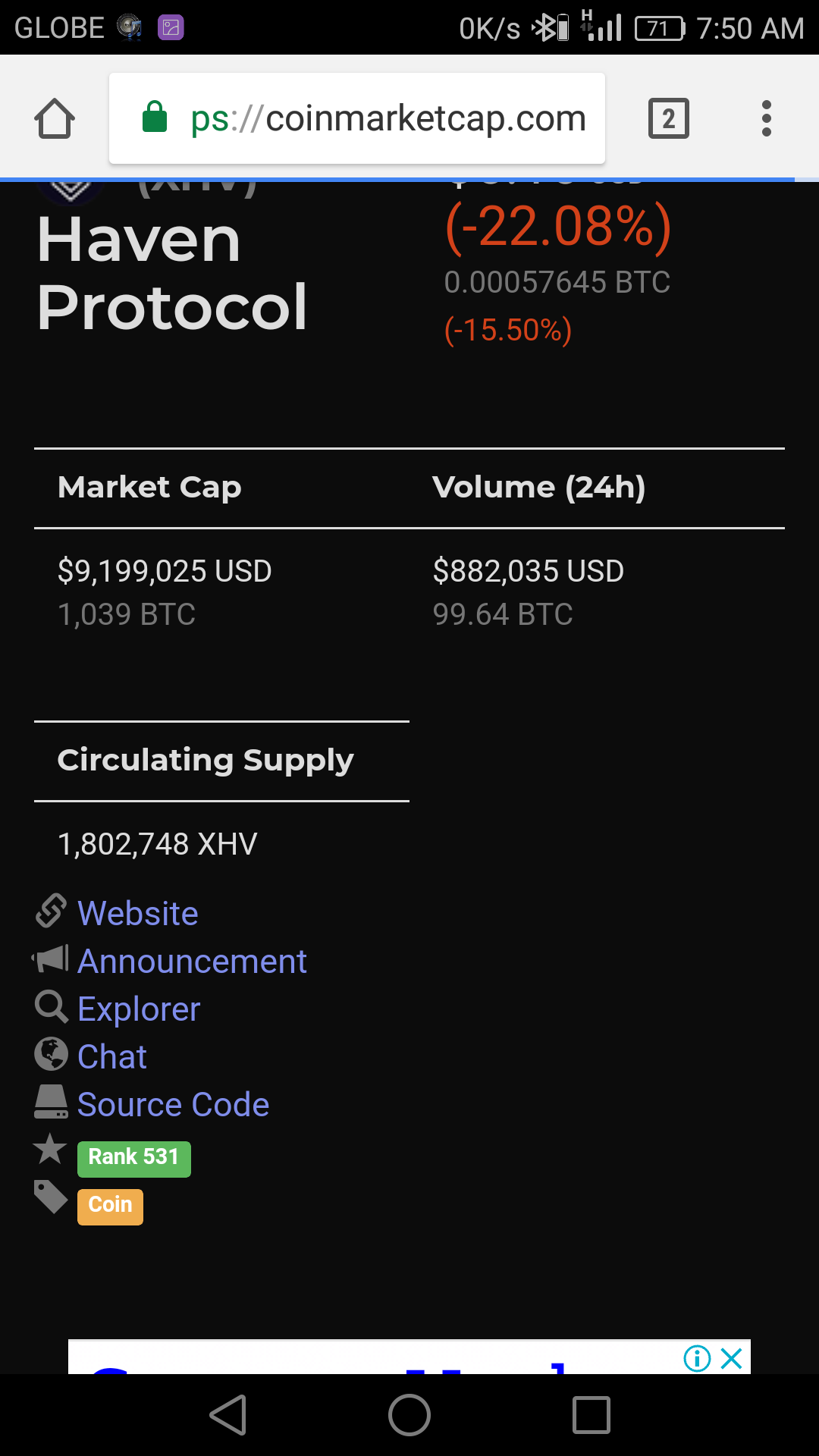
Task: Open the Explorer link
Action: click(139, 1009)
